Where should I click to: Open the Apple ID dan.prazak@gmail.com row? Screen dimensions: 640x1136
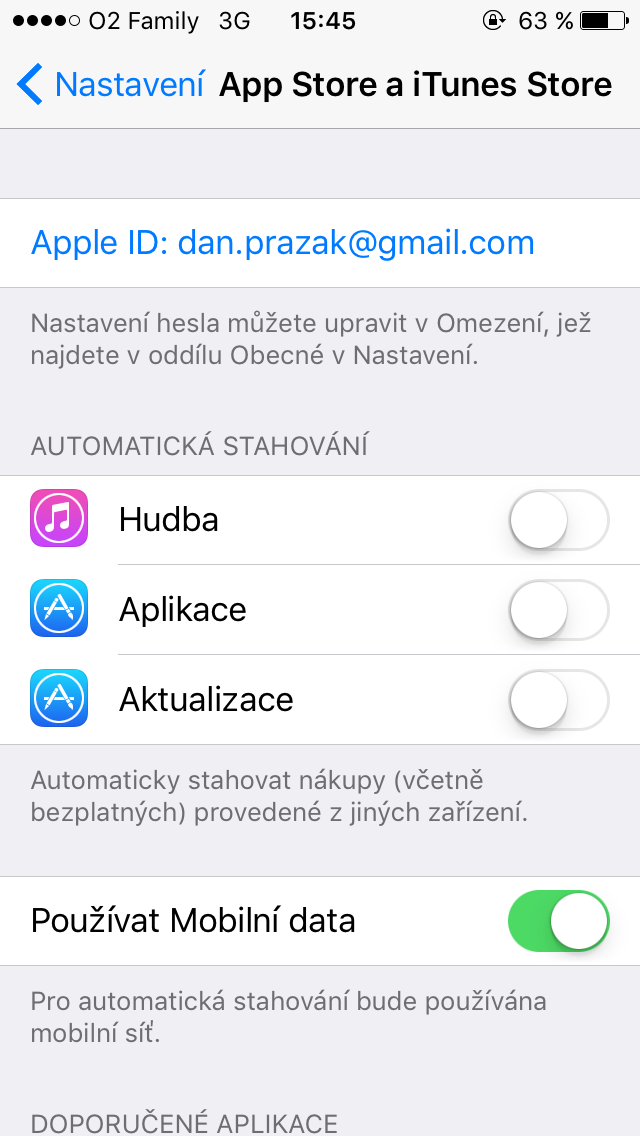click(283, 243)
